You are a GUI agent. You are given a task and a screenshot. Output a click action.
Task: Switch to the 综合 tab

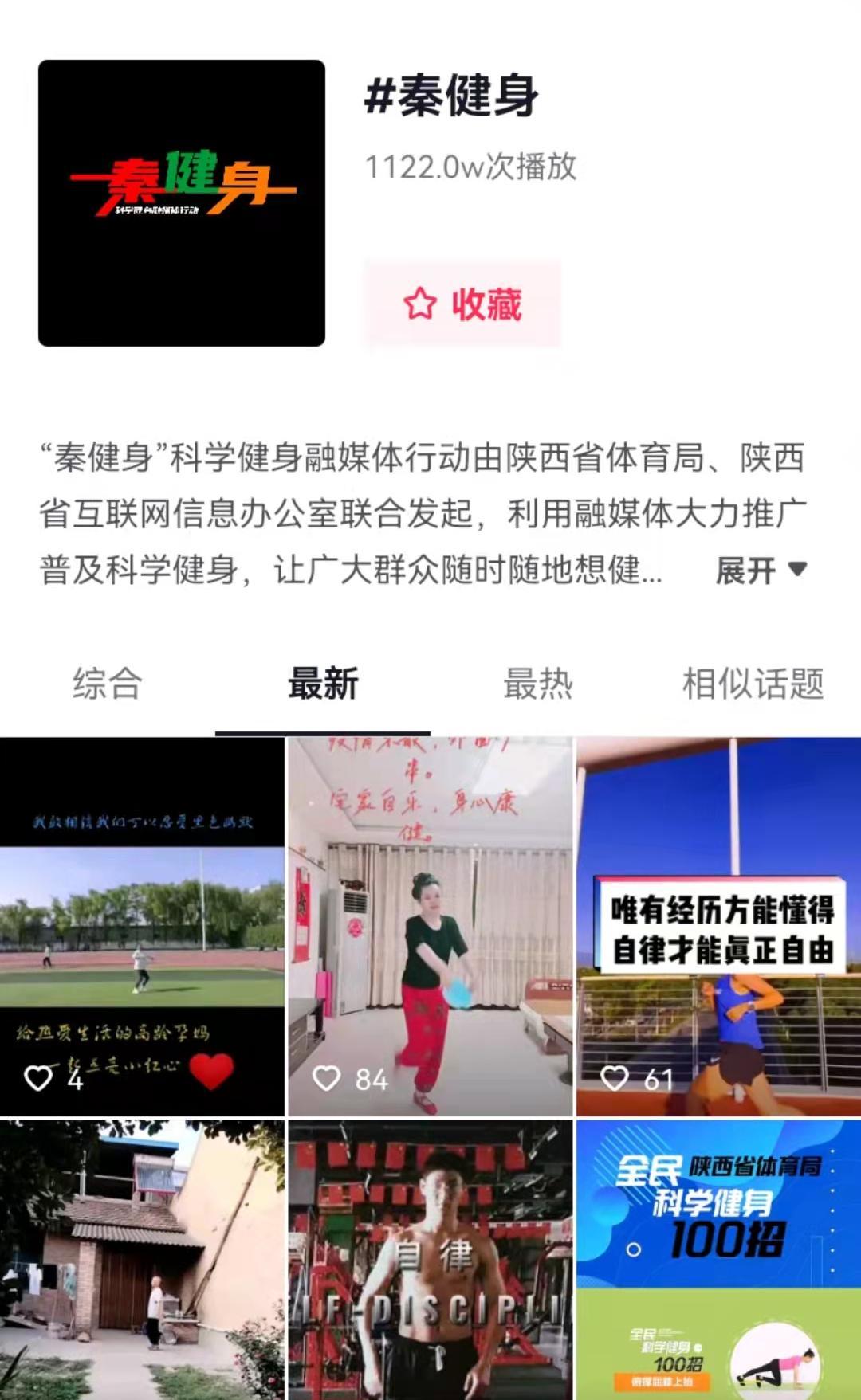107,684
